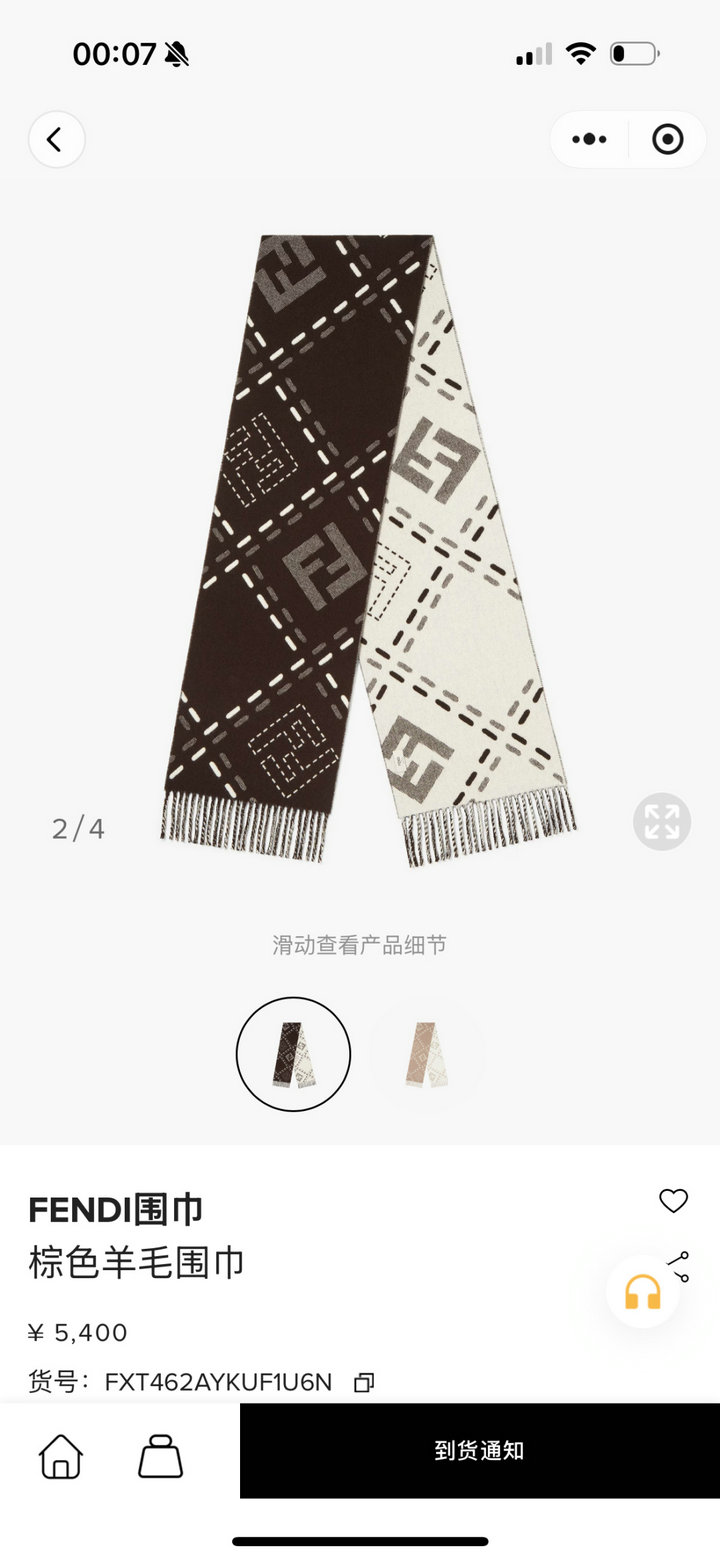Image resolution: width=720 pixels, height=1561 pixels.
Task: Close the mini program with the circle button
Action: click(667, 140)
